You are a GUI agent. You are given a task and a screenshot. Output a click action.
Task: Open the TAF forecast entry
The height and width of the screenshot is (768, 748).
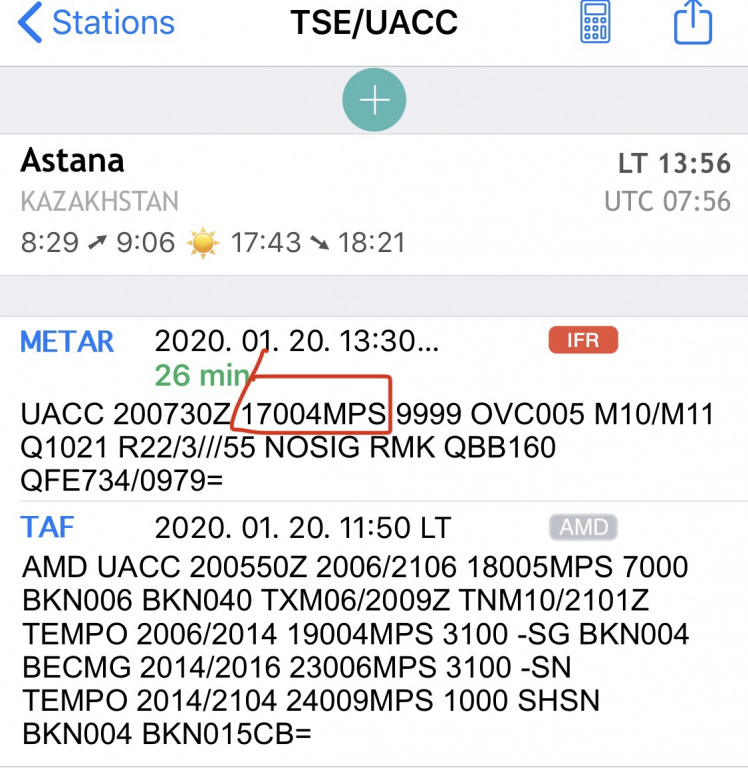point(48,527)
